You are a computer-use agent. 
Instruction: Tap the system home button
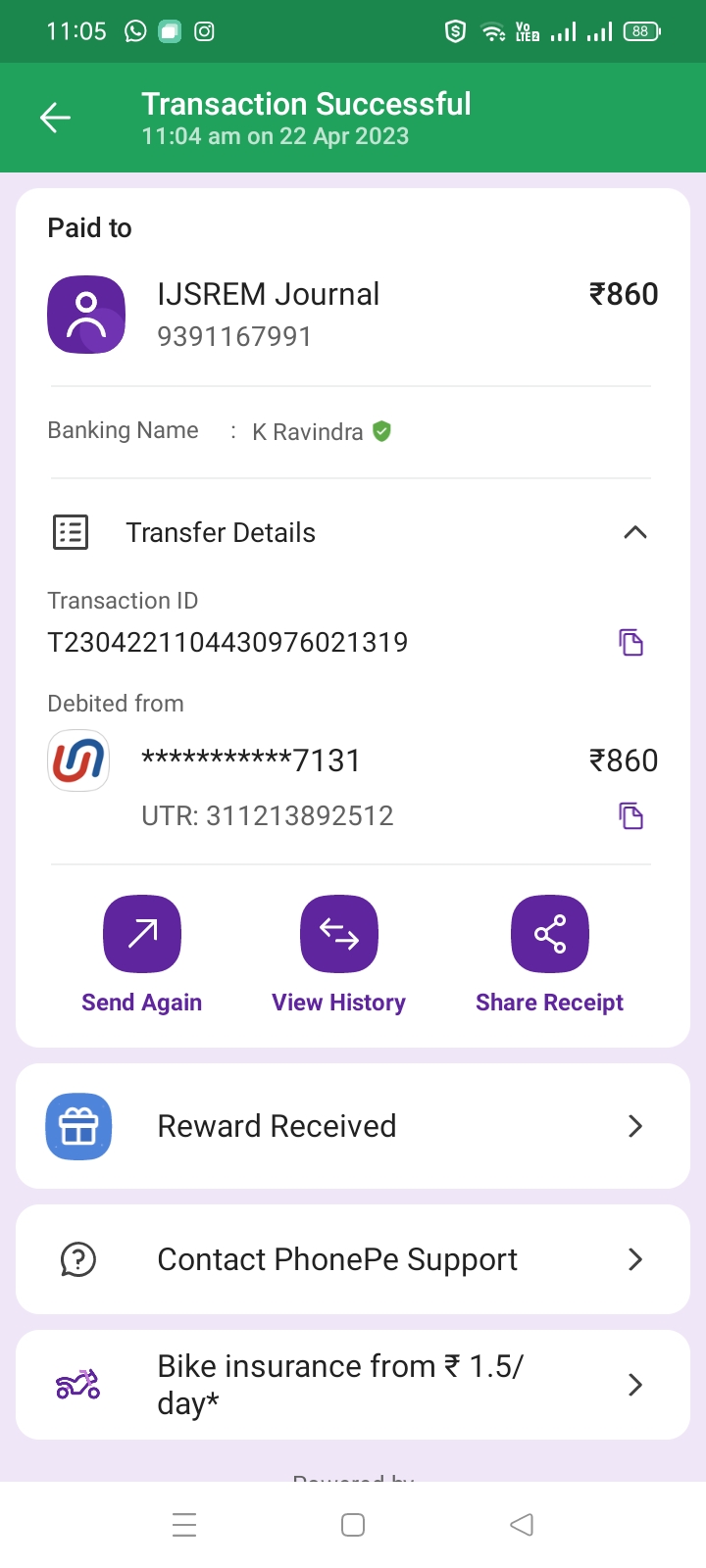(x=353, y=1525)
